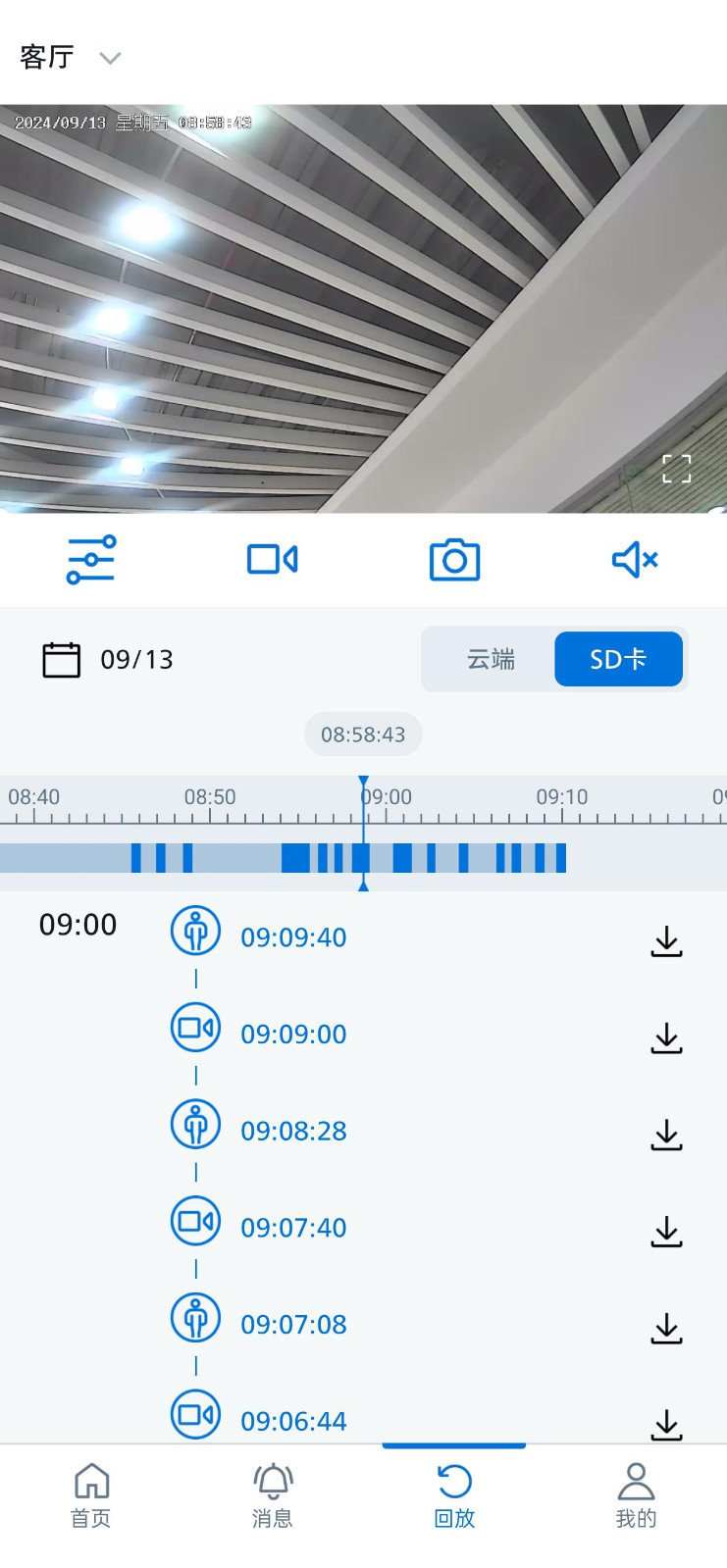
Task: Open the 消息 messages tab
Action: pos(273,1495)
